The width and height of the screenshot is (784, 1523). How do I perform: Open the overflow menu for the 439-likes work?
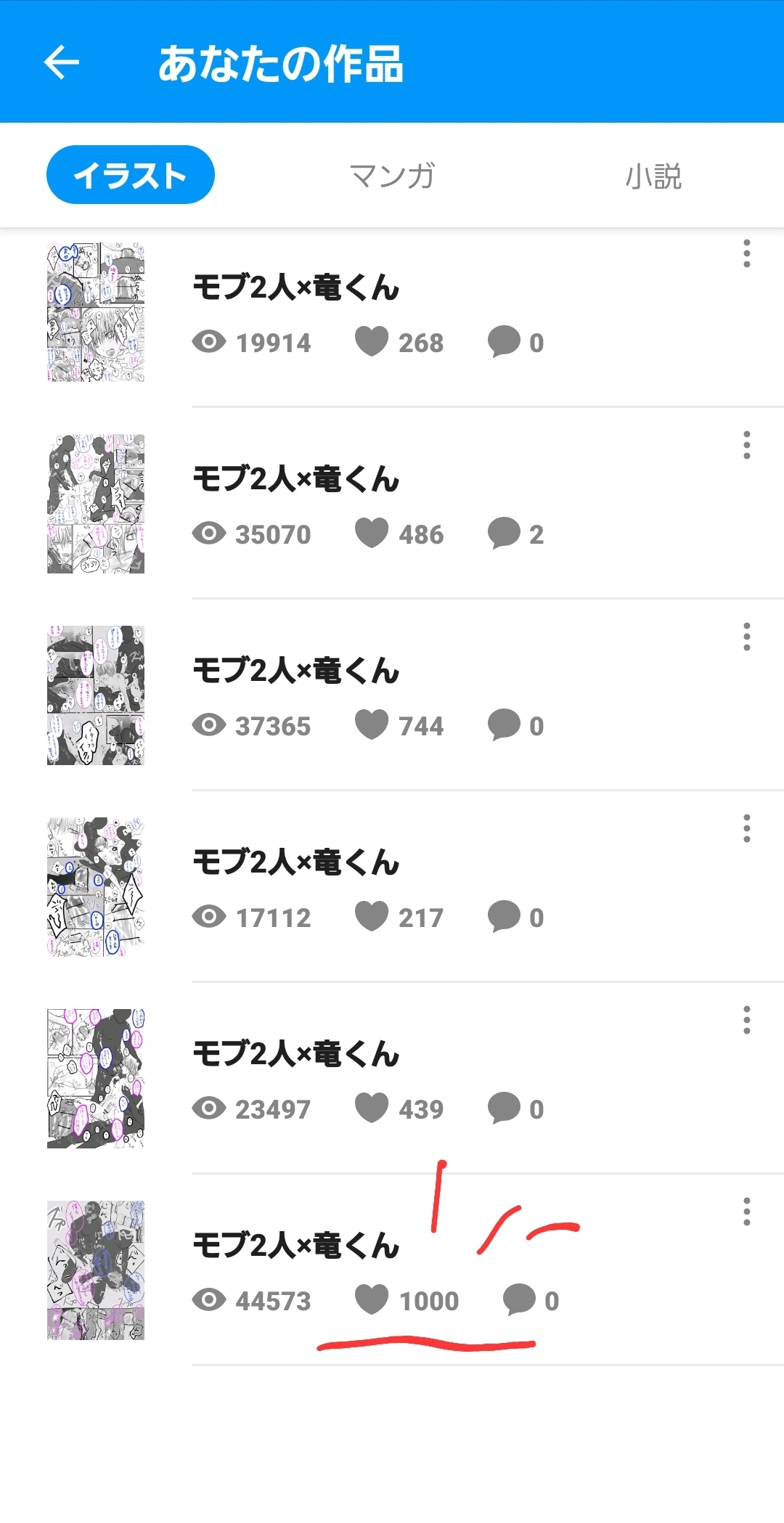[x=746, y=1020]
